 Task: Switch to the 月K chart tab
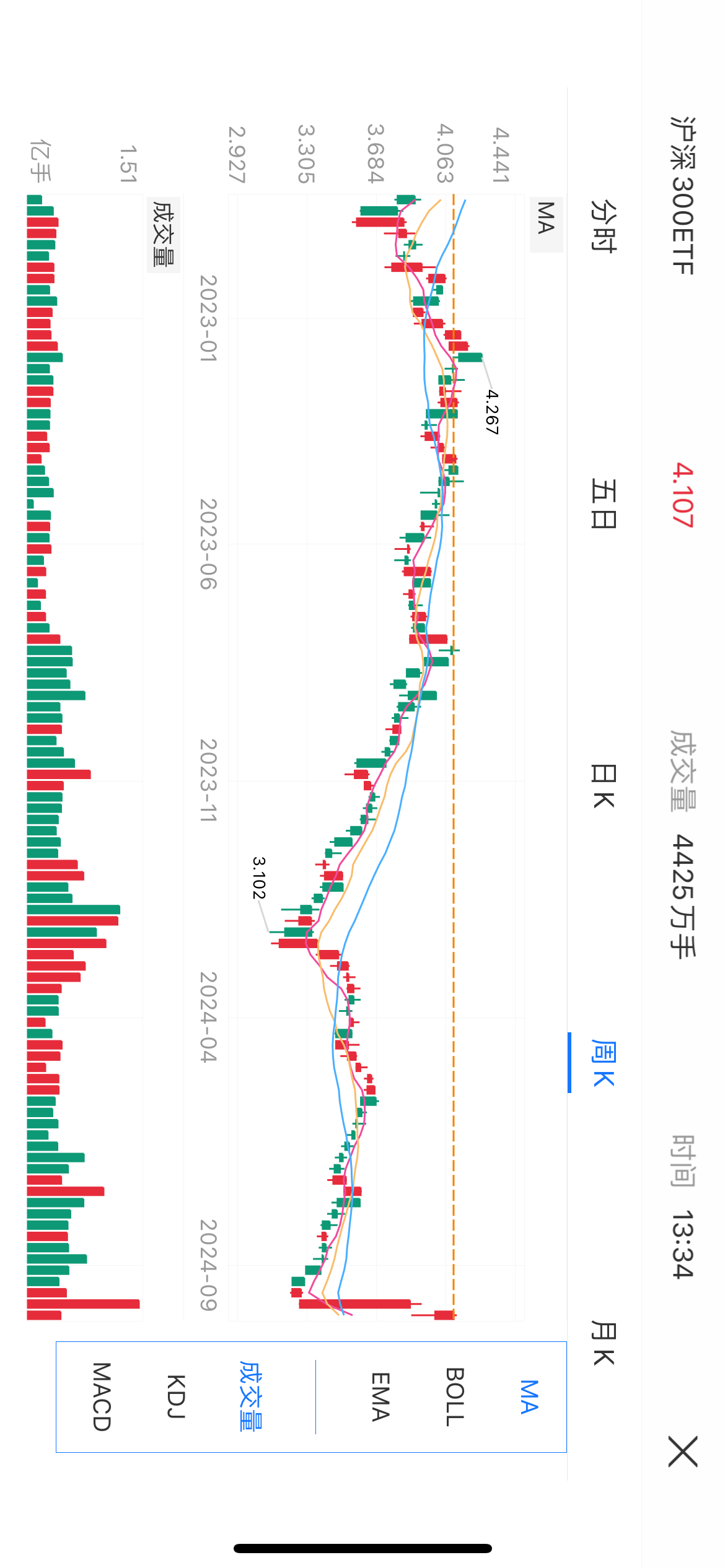tap(603, 1343)
